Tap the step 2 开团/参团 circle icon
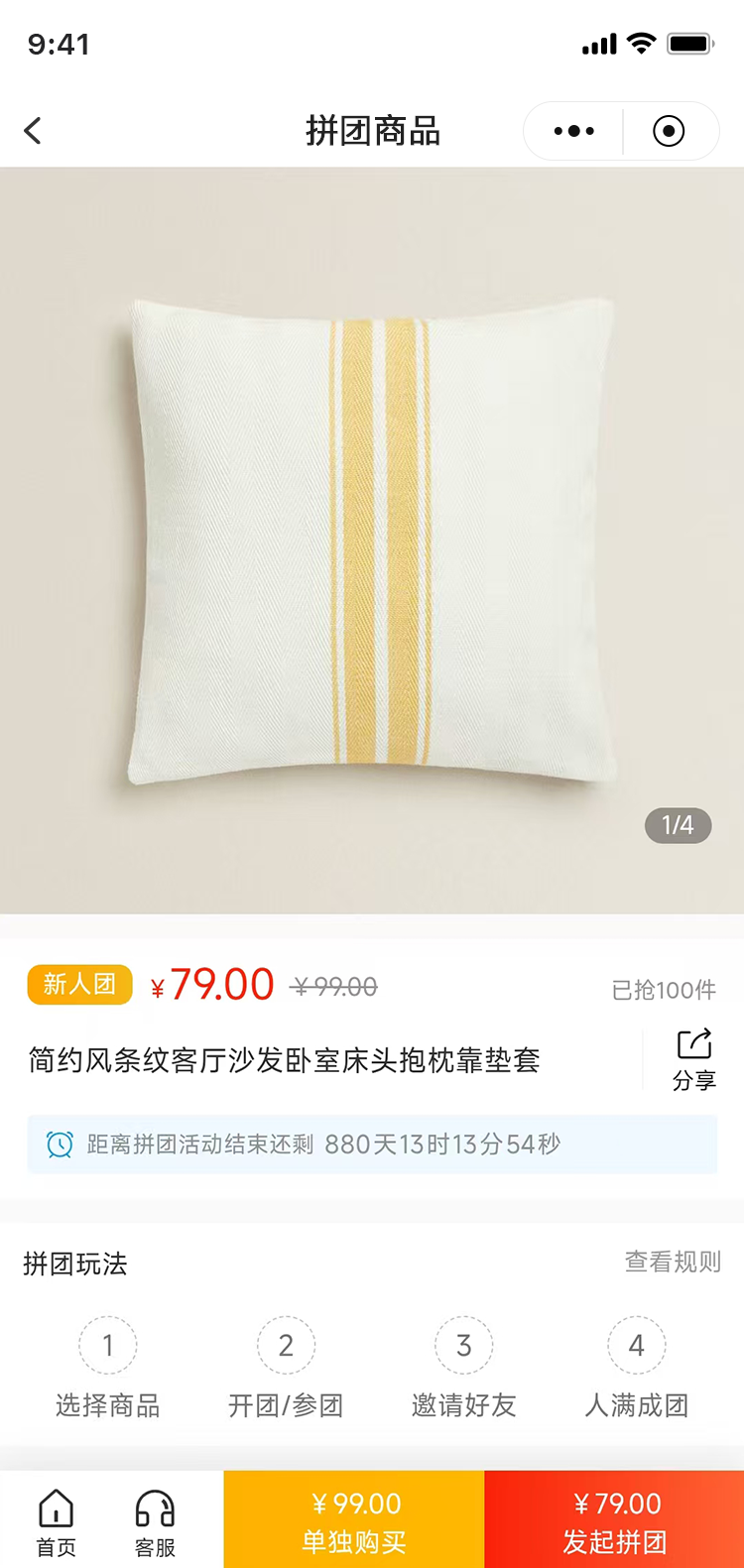This screenshot has width=744, height=1568. (286, 1344)
